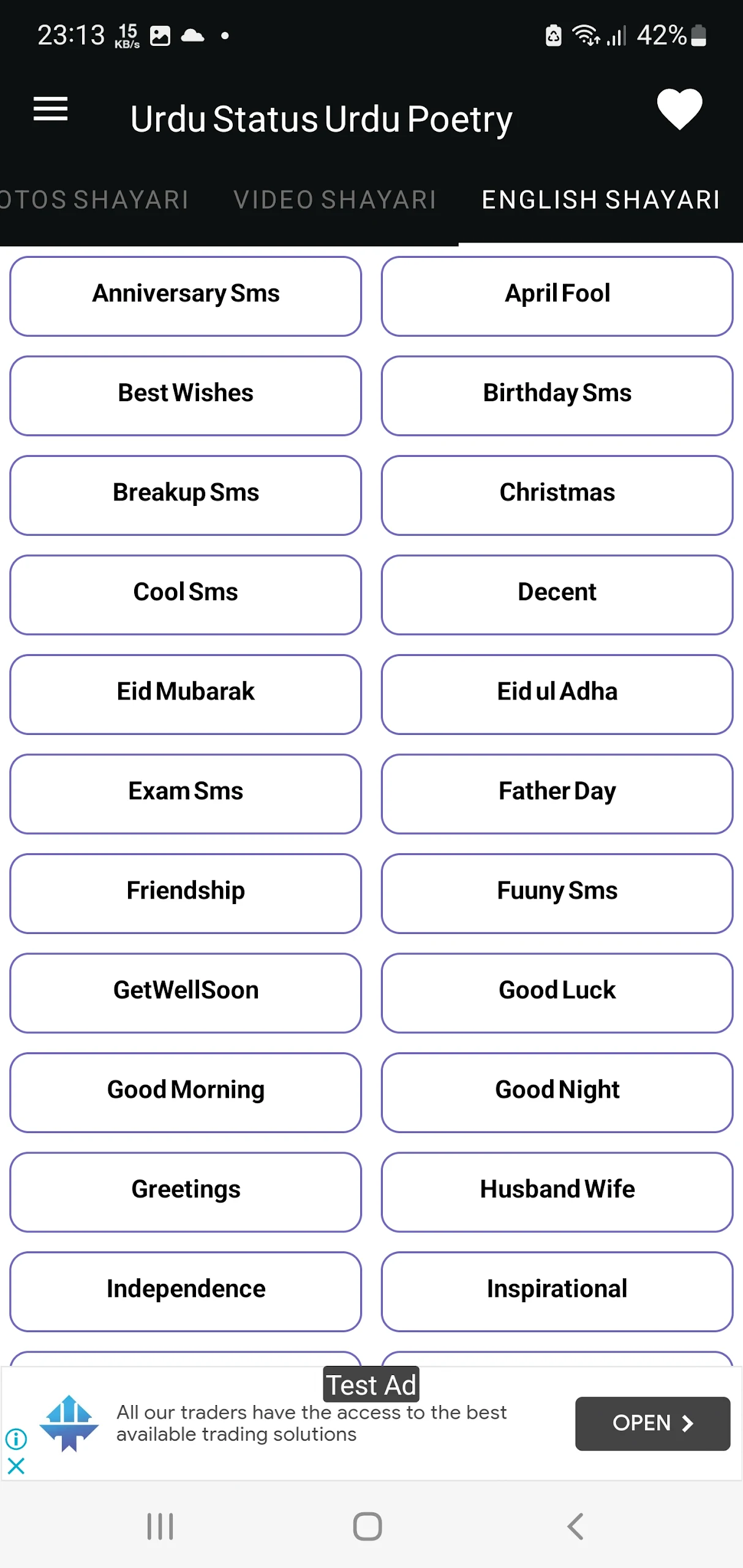Open Breakup Sms messages
743x1568 pixels.
[x=186, y=496]
